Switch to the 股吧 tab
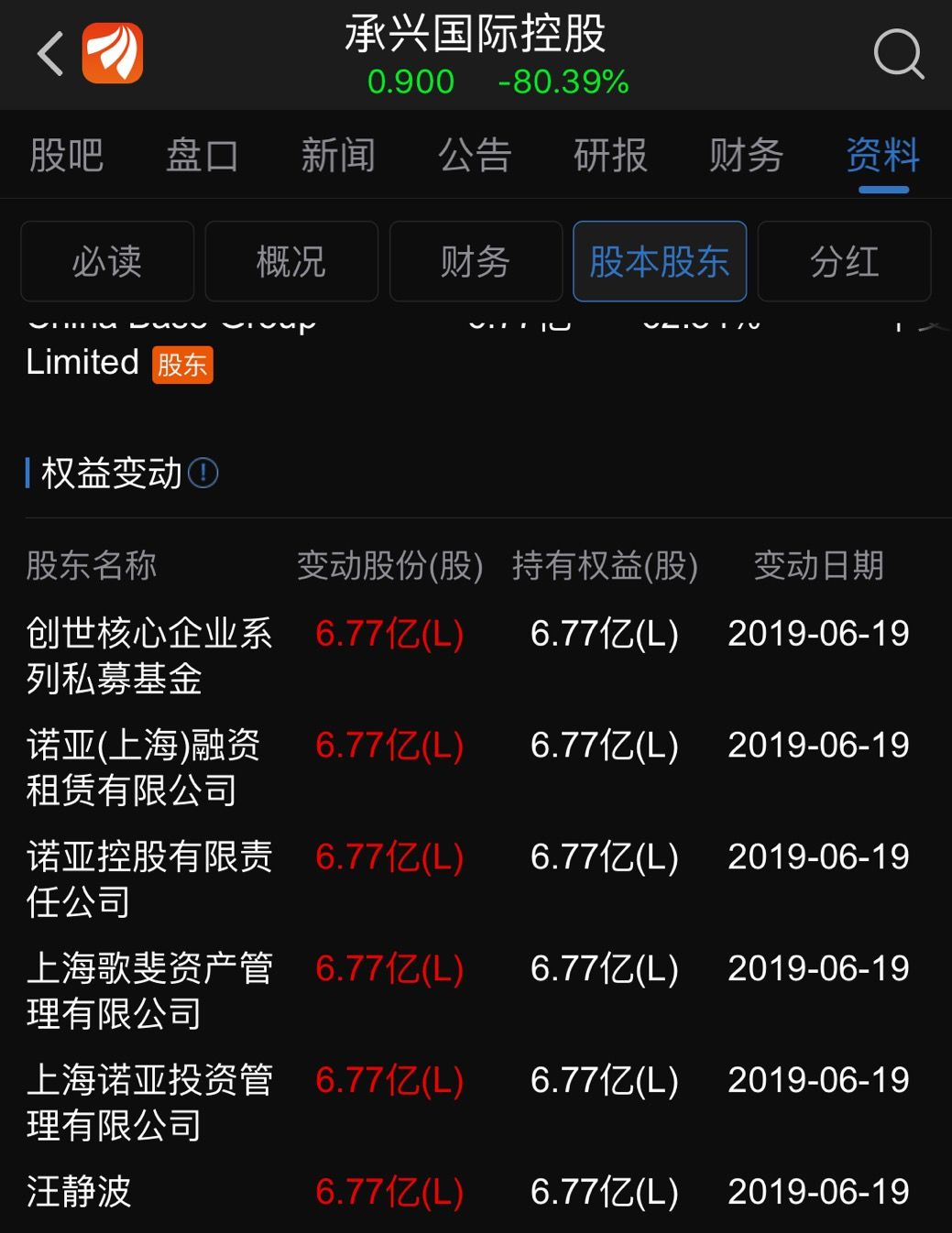 66,155
